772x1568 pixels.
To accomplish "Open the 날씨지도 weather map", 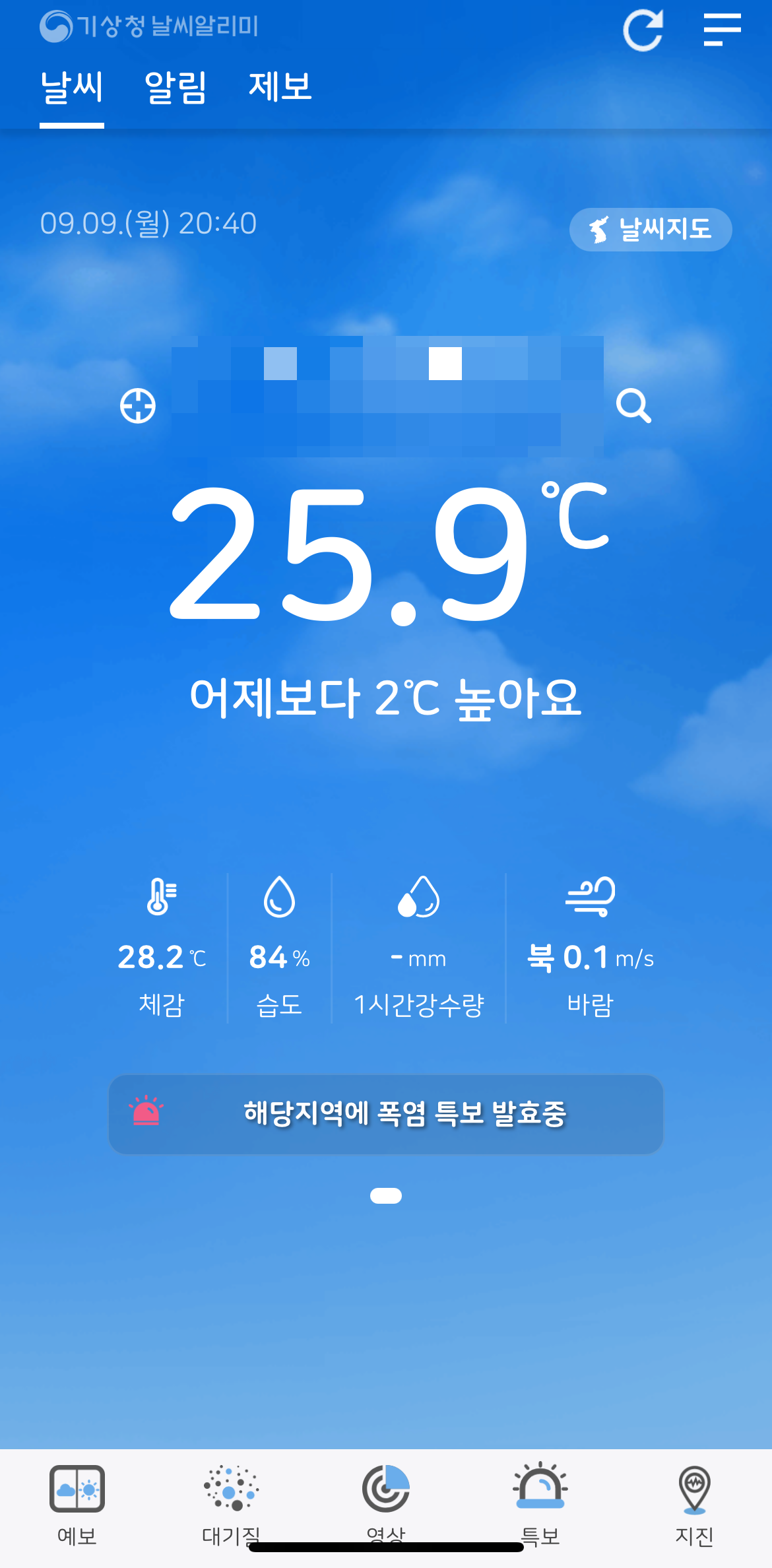I will tap(651, 229).
